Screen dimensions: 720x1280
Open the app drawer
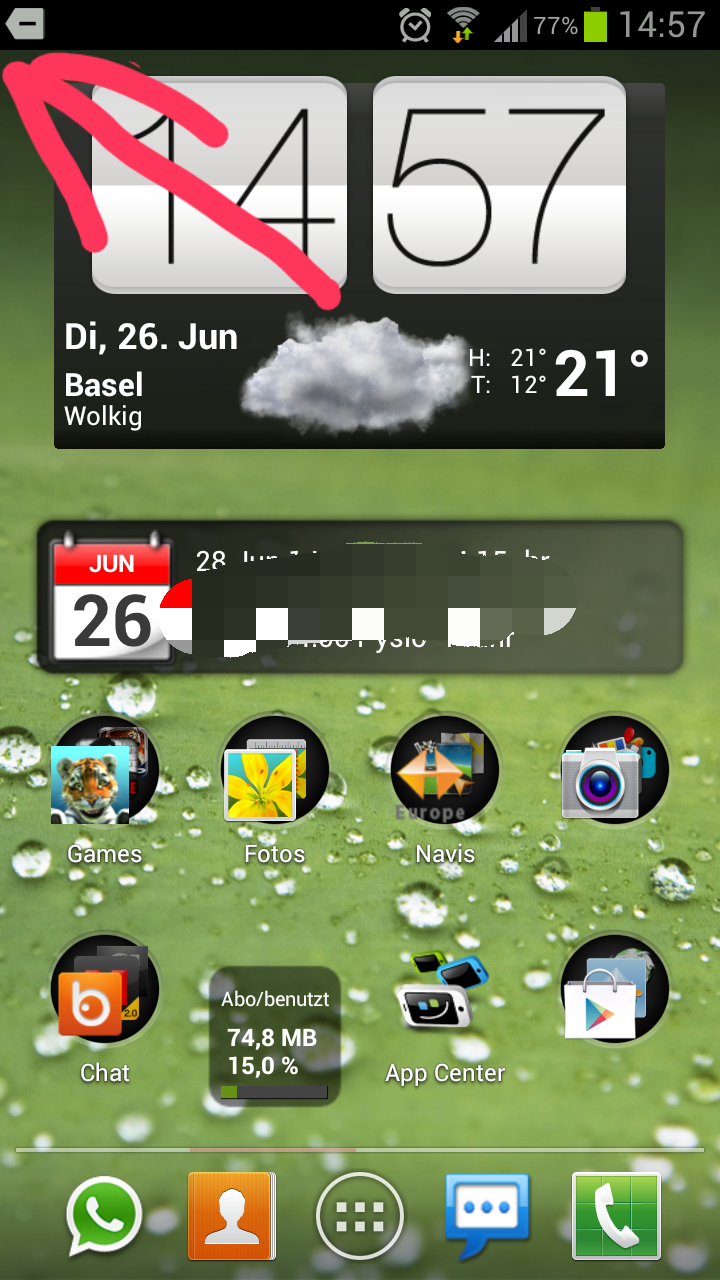coord(360,1216)
